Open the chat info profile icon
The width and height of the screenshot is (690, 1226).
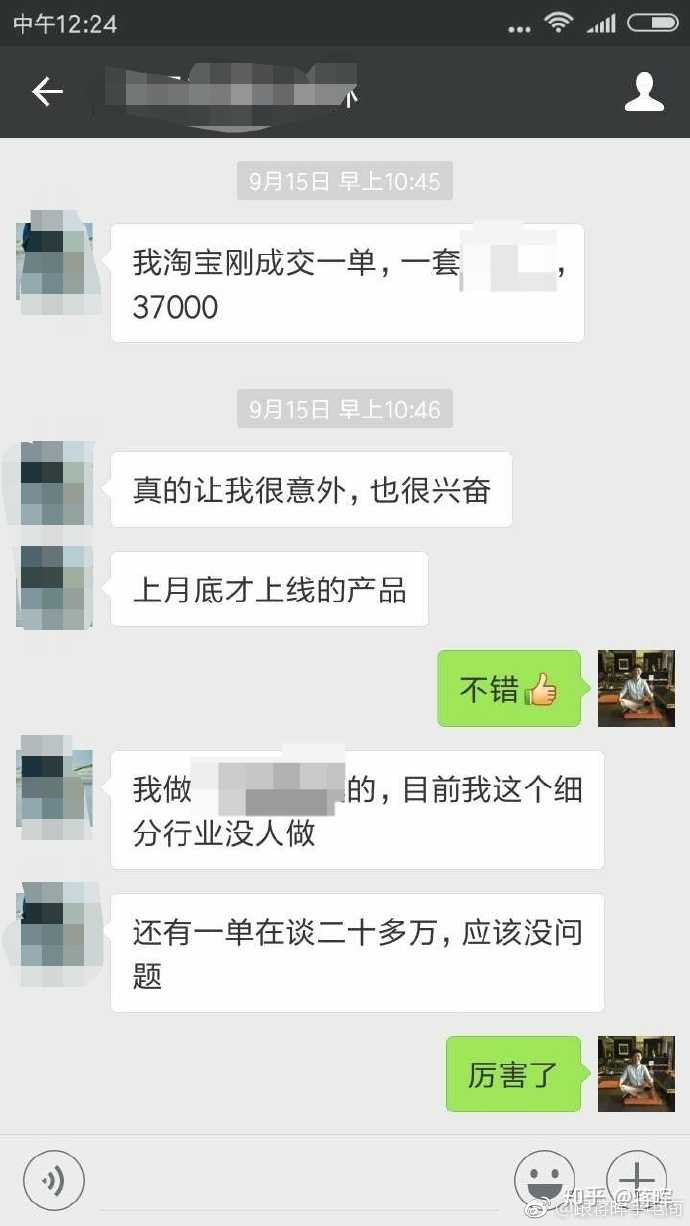coord(644,92)
